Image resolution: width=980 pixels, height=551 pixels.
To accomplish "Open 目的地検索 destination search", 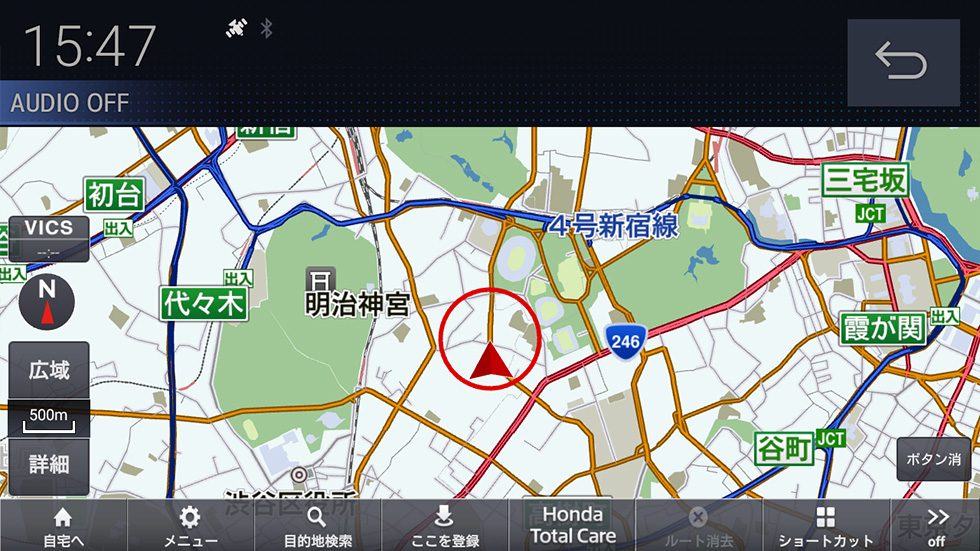I will pyautogui.click(x=317, y=526).
